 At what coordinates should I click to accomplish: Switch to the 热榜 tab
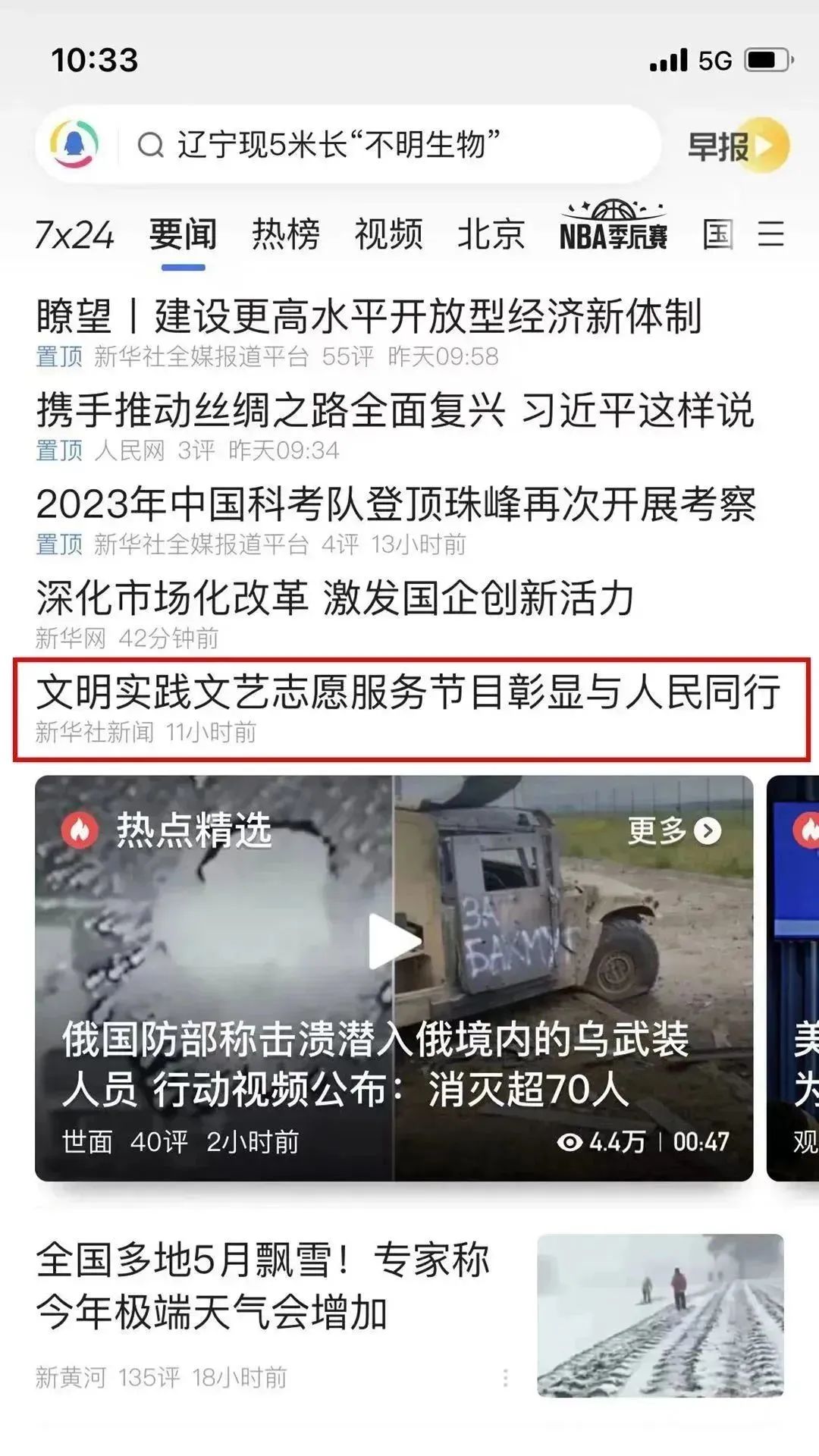pyautogui.click(x=285, y=234)
